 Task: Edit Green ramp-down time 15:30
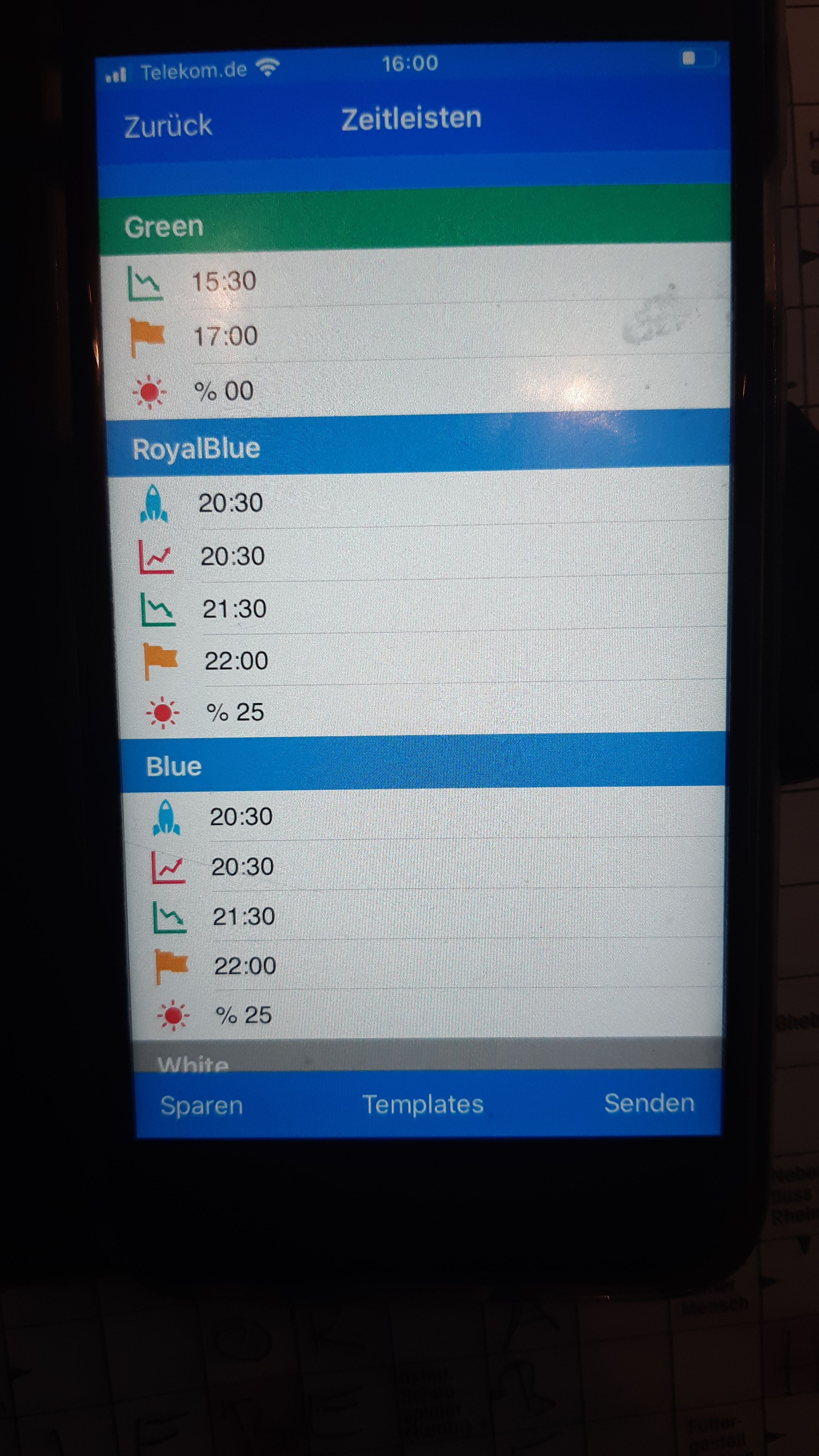click(x=224, y=281)
